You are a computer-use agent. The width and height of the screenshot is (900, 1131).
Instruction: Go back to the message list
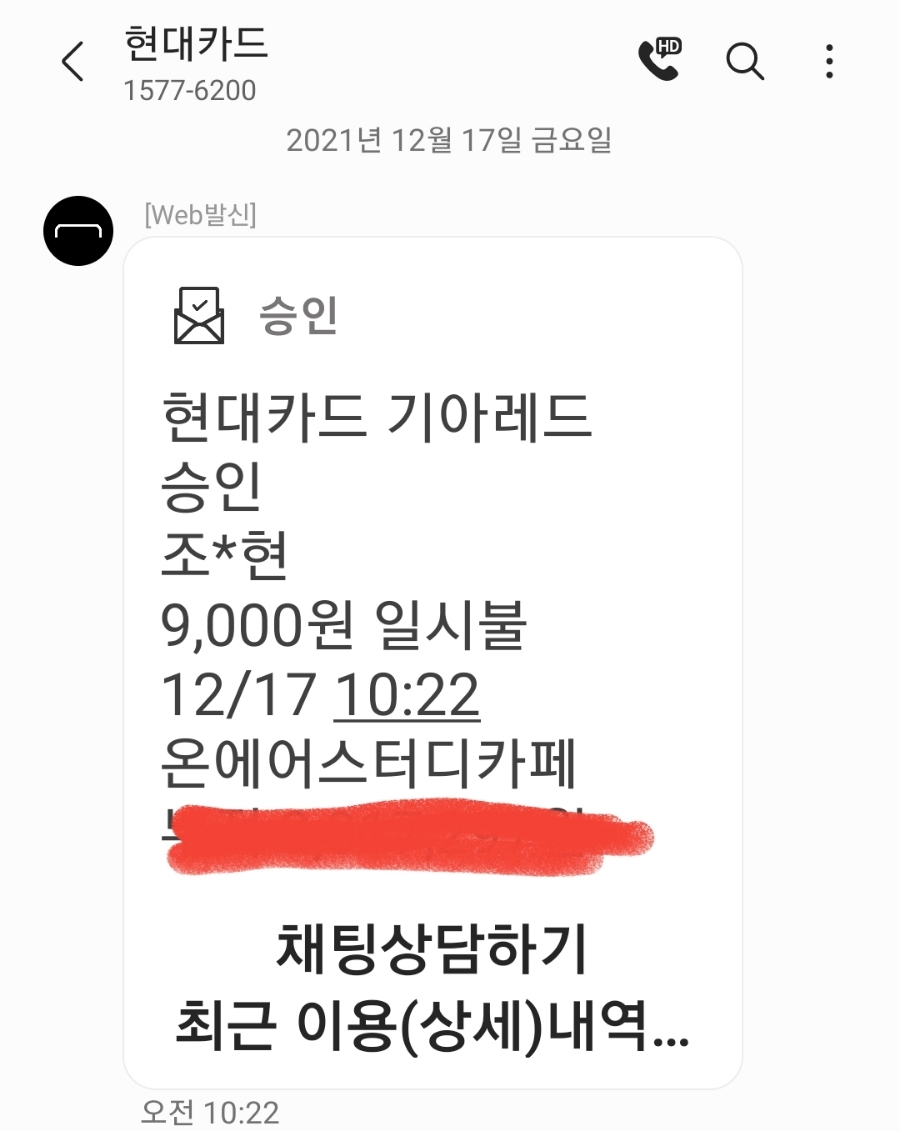[x=72, y=62]
